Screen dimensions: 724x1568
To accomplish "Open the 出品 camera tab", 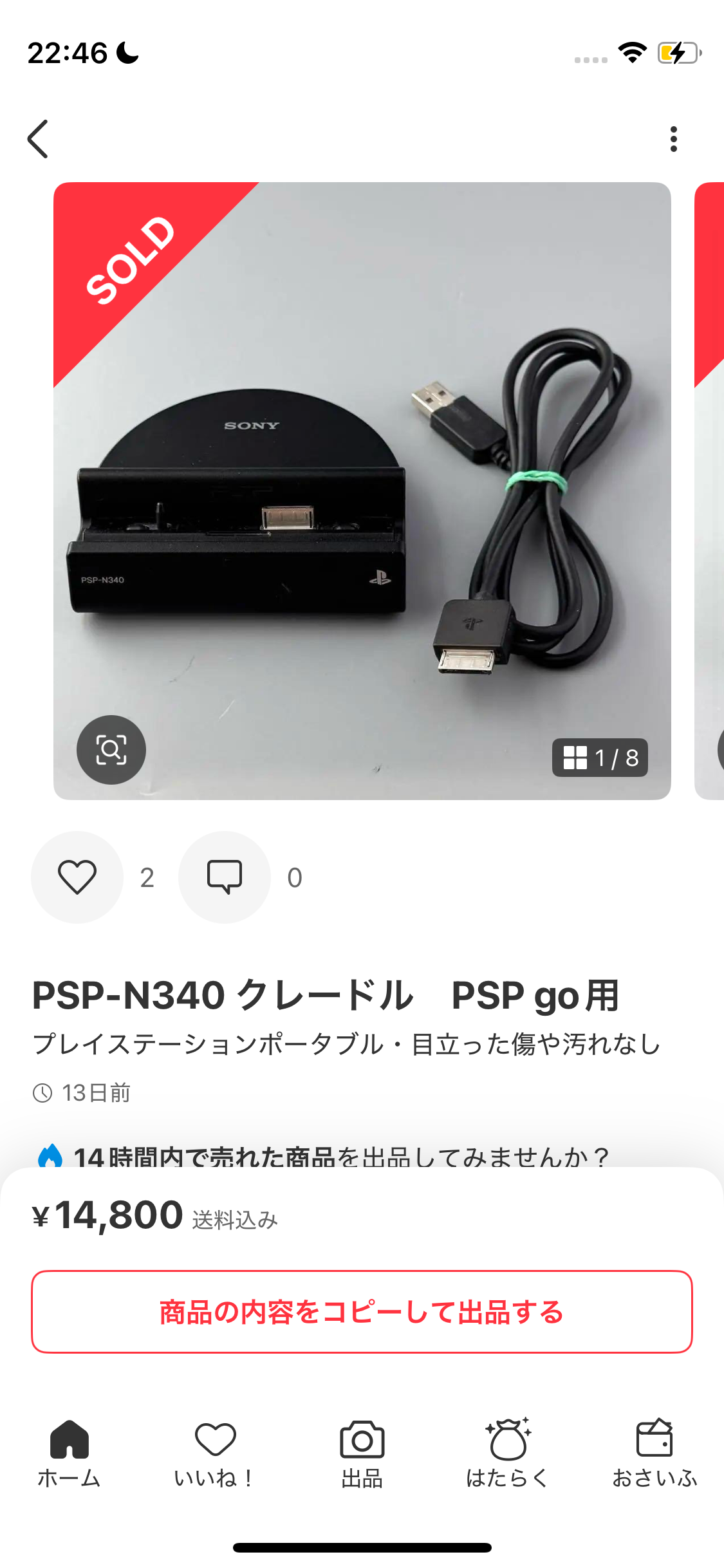I will point(362,1455).
